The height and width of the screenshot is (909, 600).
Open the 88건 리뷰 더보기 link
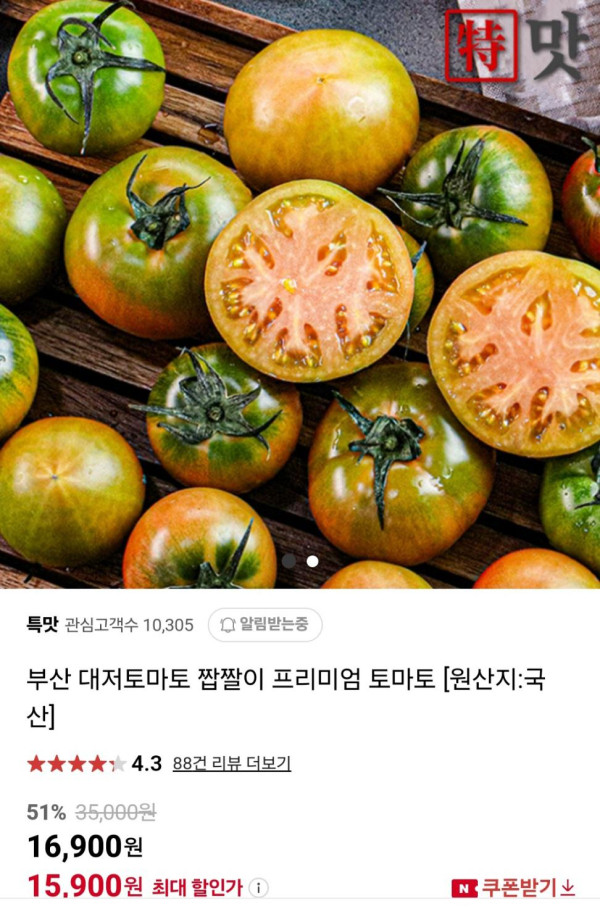point(232,763)
